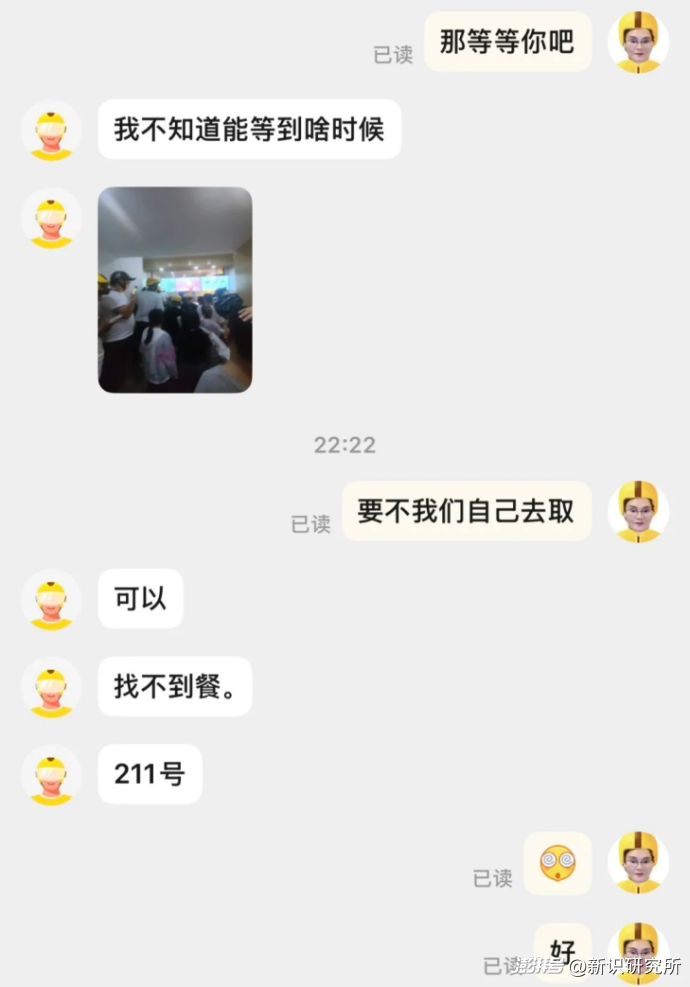690x987 pixels.
Task: Open the crowd photo sent in chat
Action: (175, 290)
